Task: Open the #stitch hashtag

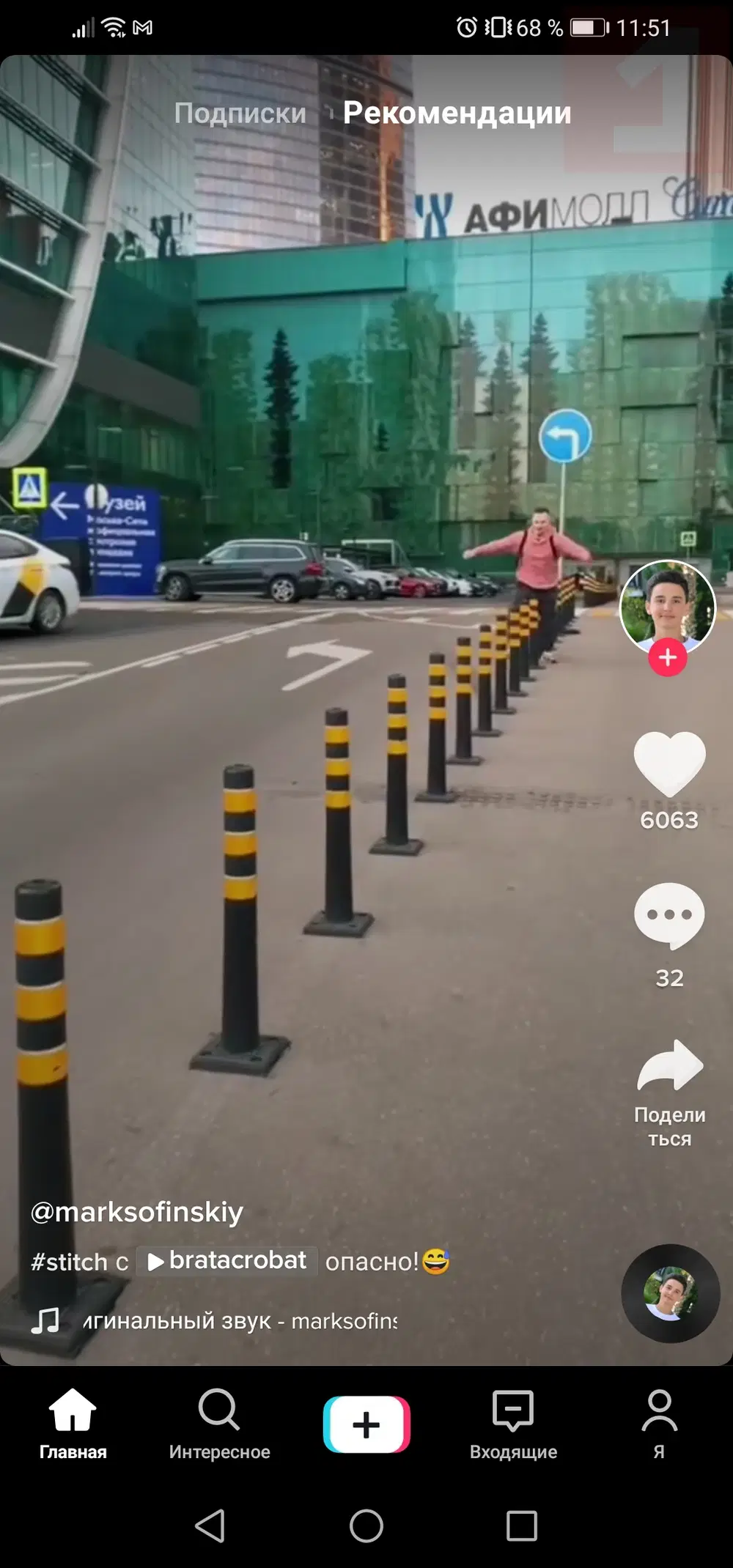Action: pos(69,1262)
